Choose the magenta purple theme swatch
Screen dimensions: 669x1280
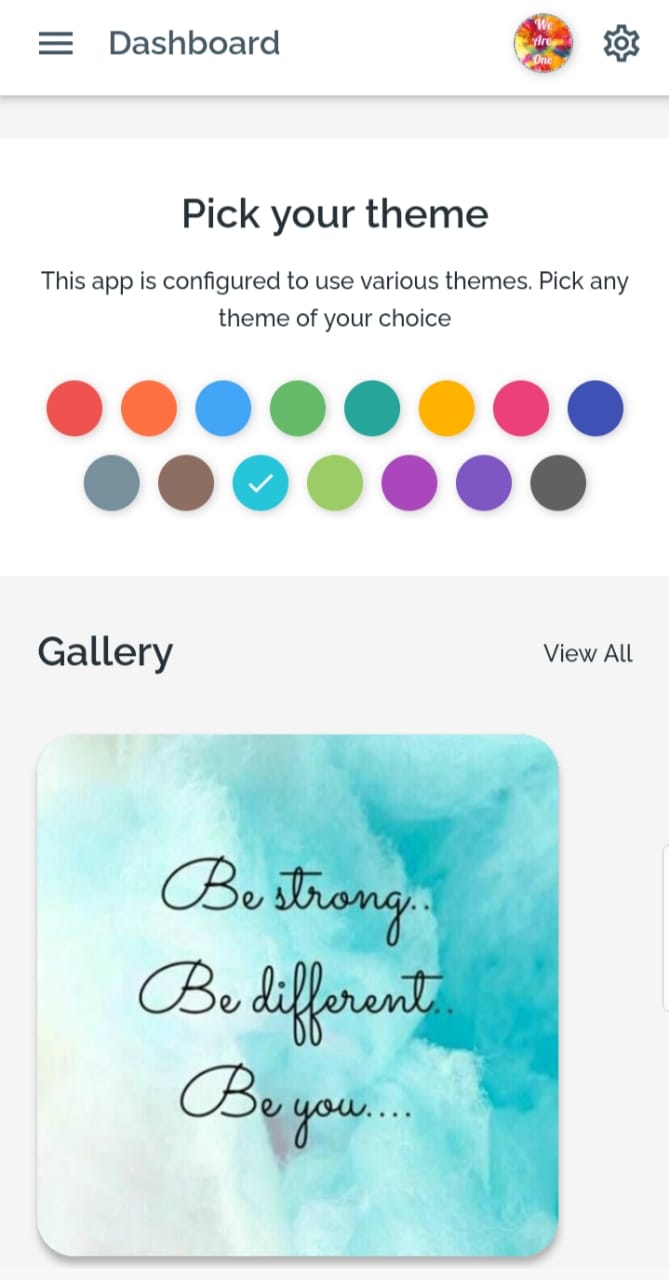click(x=409, y=483)
